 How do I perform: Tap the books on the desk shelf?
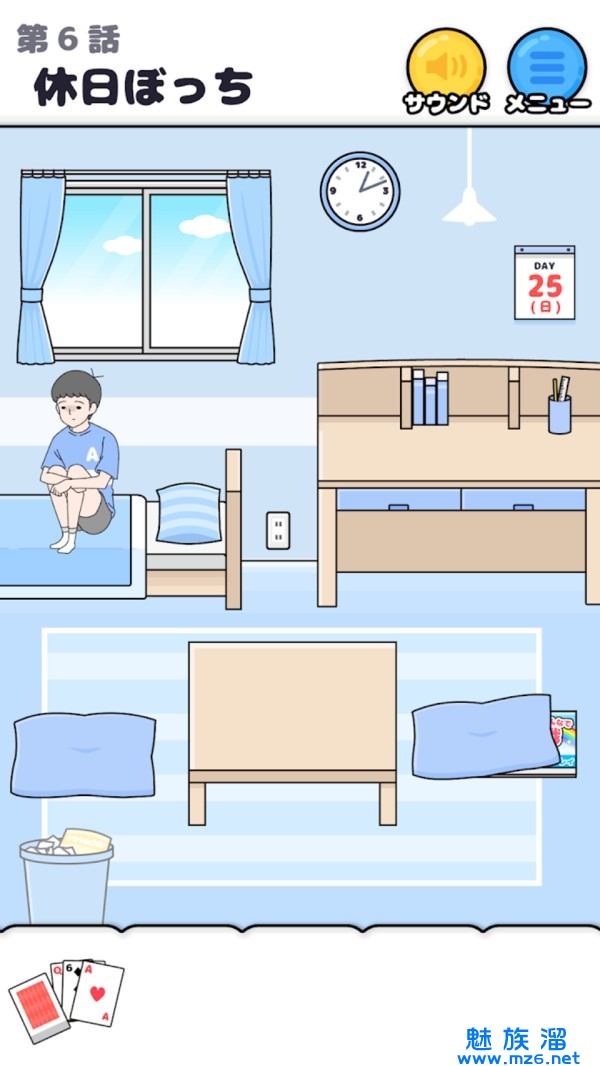(430, 398)
